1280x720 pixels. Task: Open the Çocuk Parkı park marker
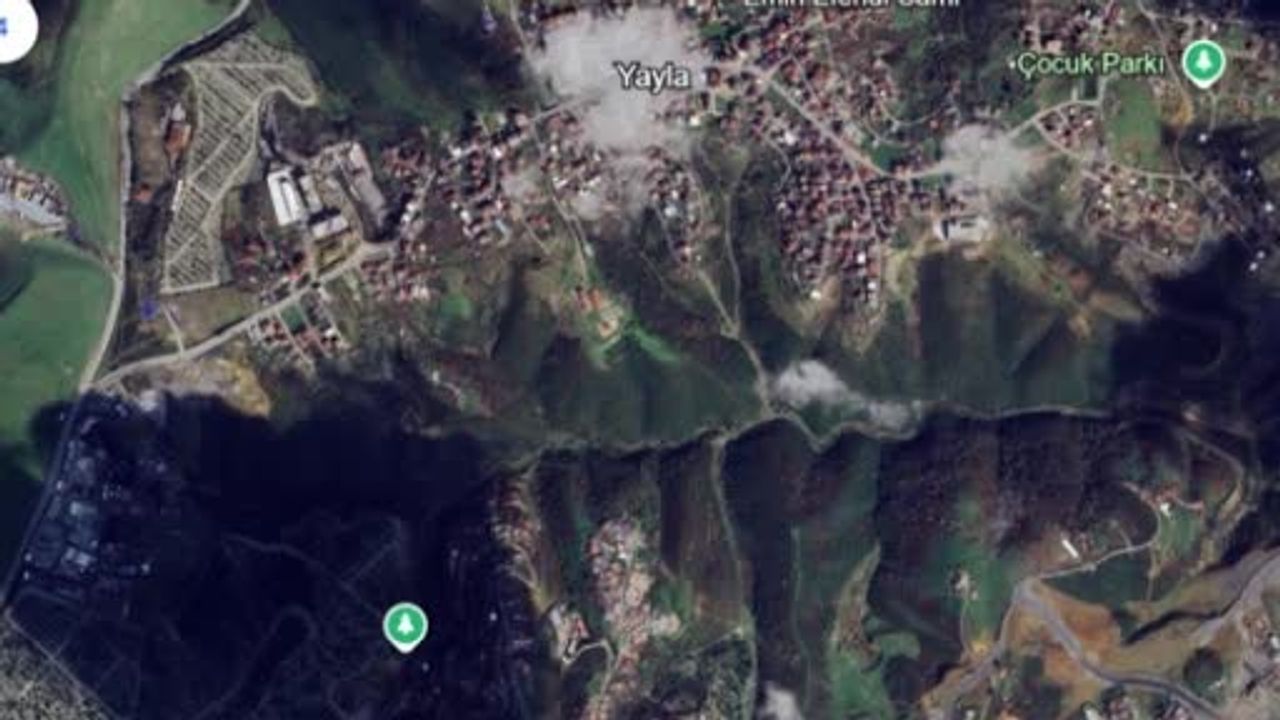pos(1203,62)
